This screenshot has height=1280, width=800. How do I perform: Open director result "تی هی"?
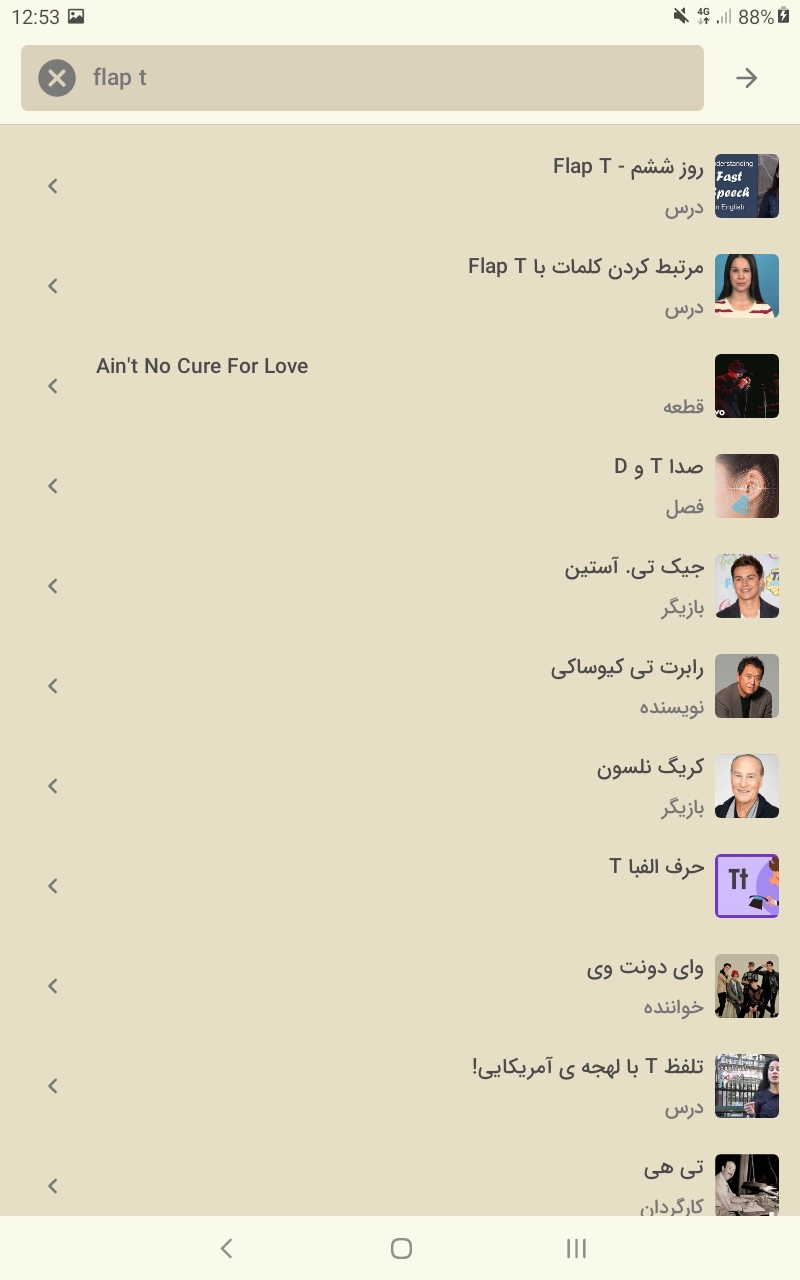400,1176
